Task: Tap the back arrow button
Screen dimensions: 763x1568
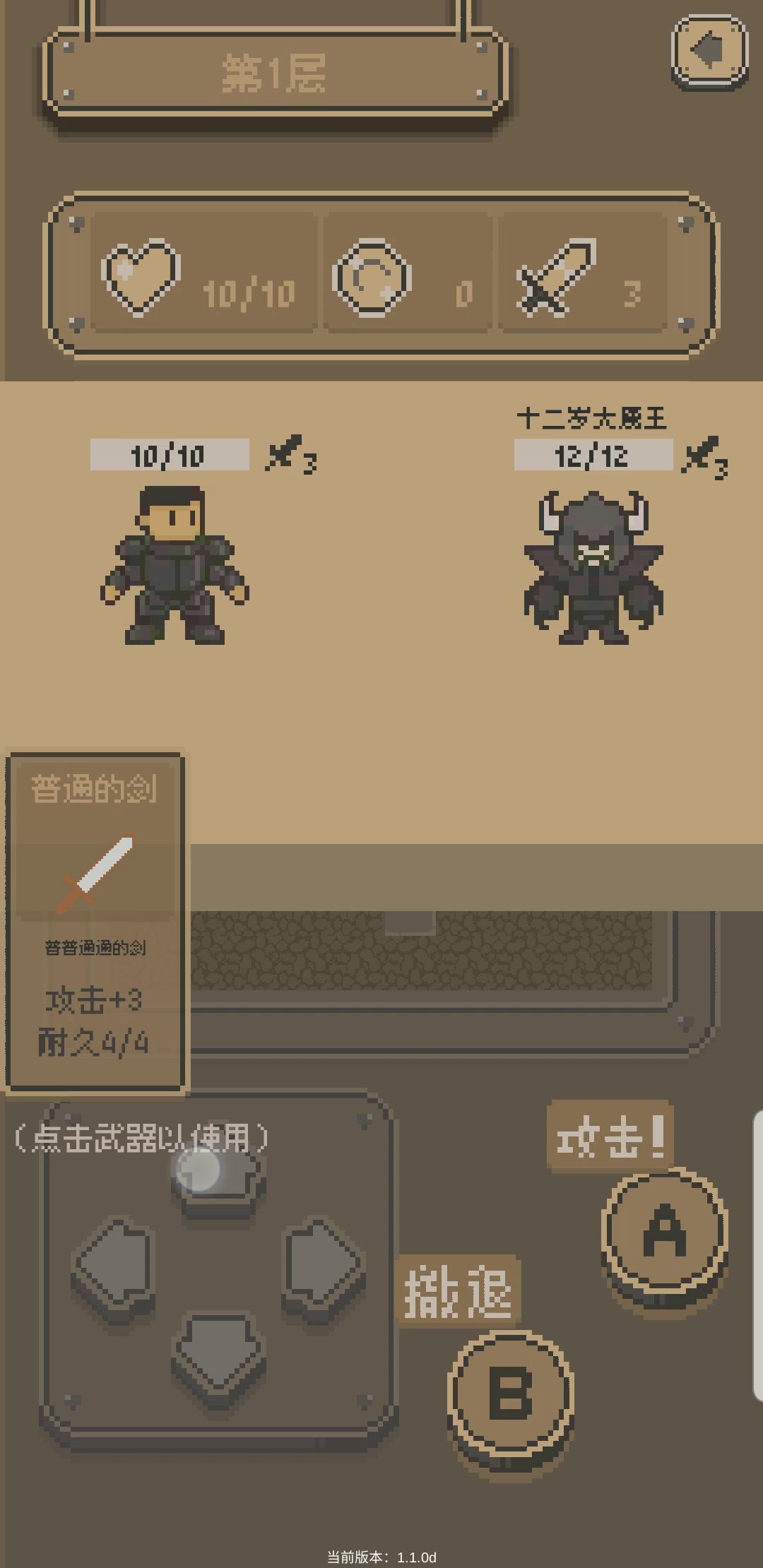Action: click(x=709, y=51)
